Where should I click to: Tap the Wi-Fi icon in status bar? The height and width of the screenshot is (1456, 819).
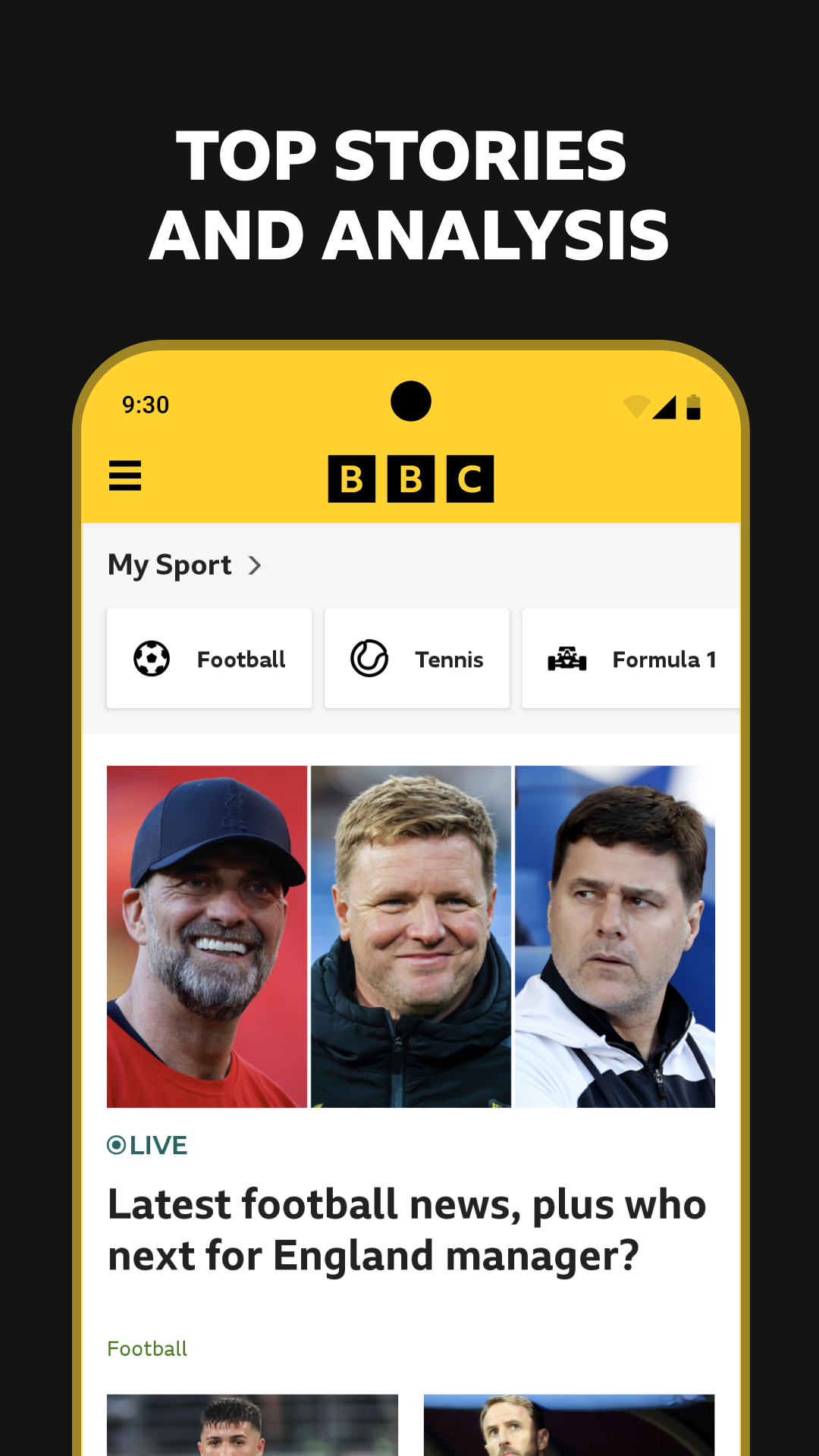click(635, 405)
